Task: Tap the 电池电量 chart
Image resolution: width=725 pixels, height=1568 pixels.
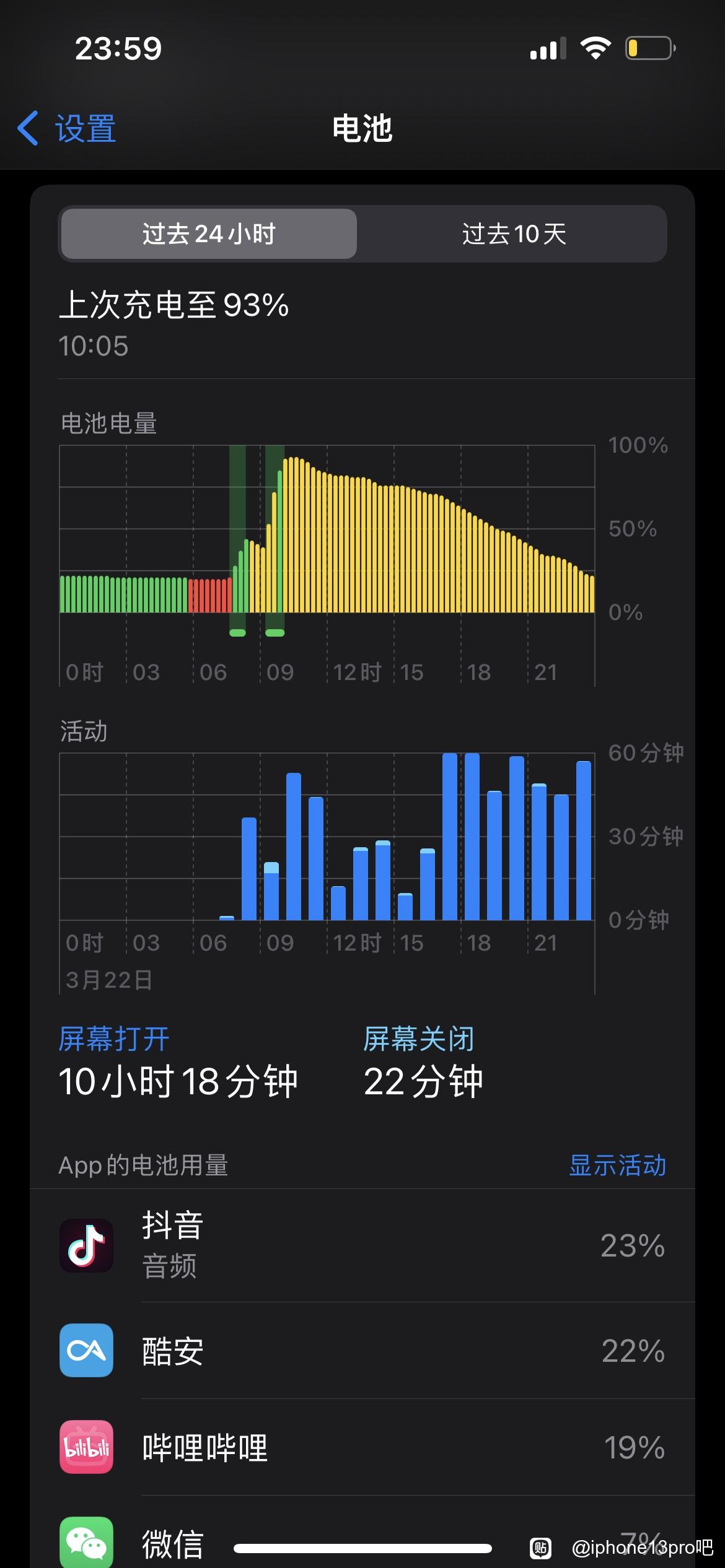Action: [327, 529]
